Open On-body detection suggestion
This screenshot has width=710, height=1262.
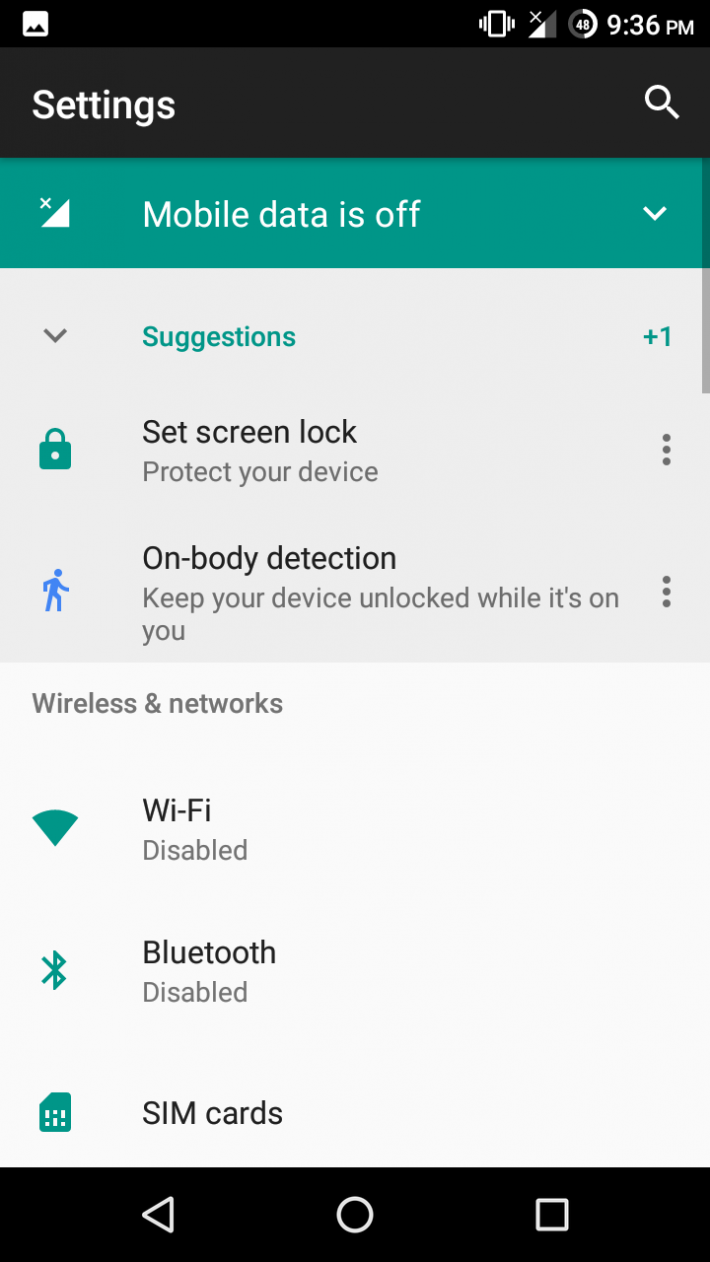pos(270,592)
